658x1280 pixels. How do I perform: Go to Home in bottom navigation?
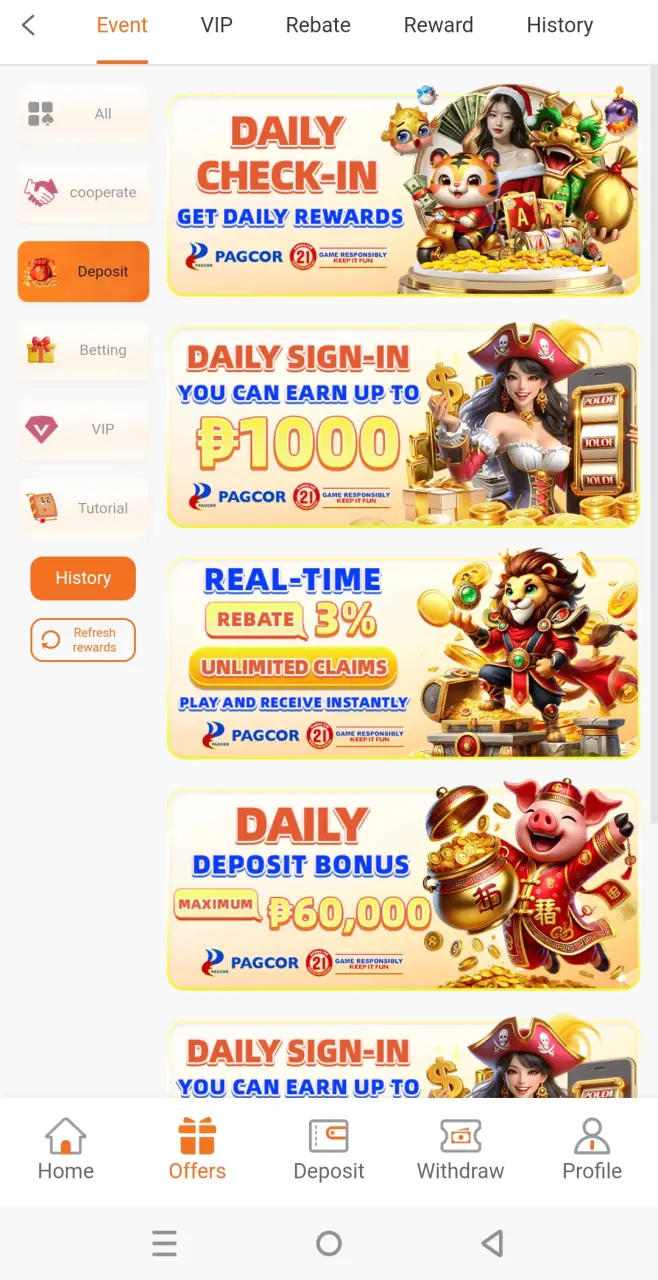[66, 1150]
